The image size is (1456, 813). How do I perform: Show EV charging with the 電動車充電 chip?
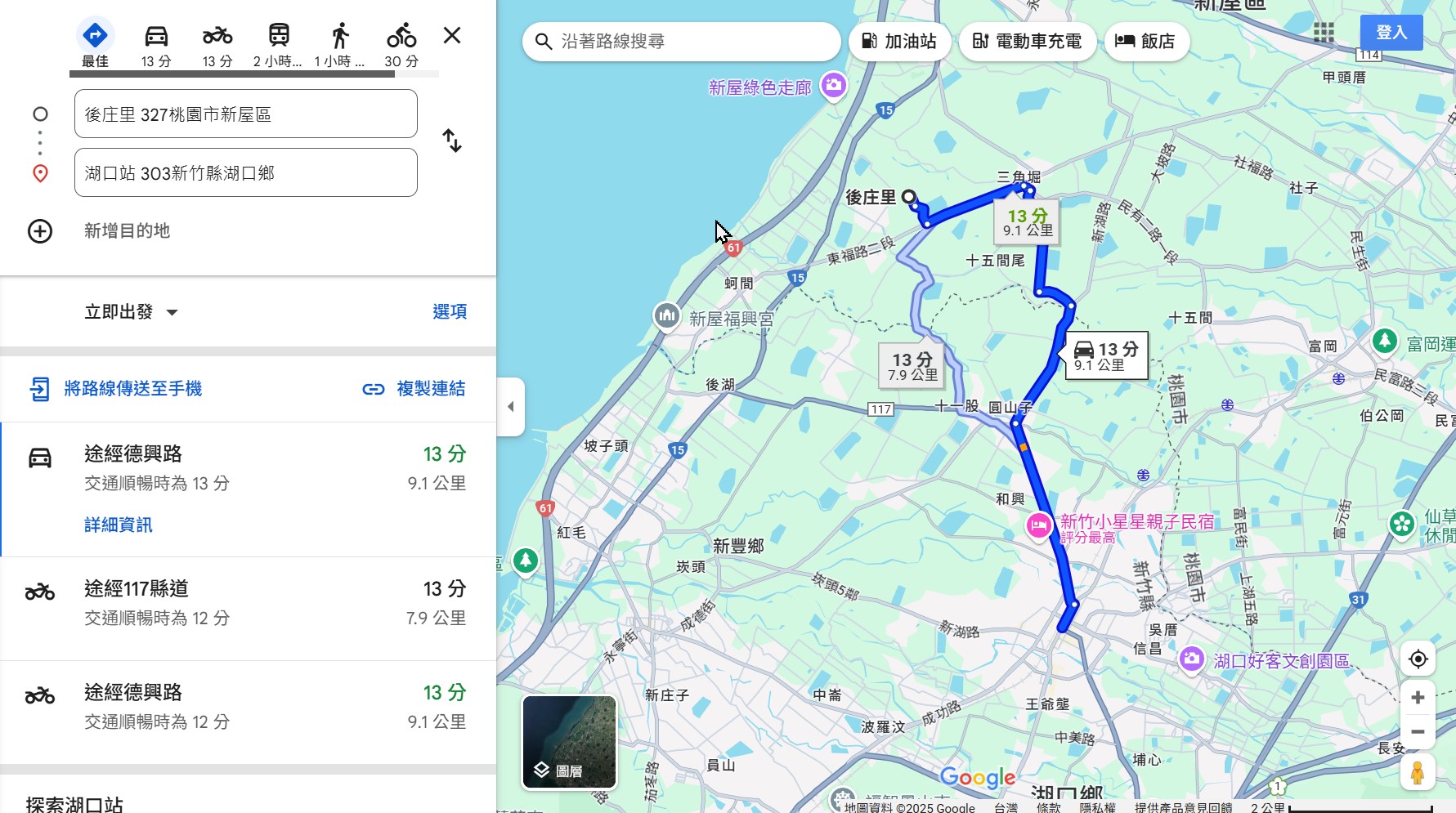(x=1027, y=42)
